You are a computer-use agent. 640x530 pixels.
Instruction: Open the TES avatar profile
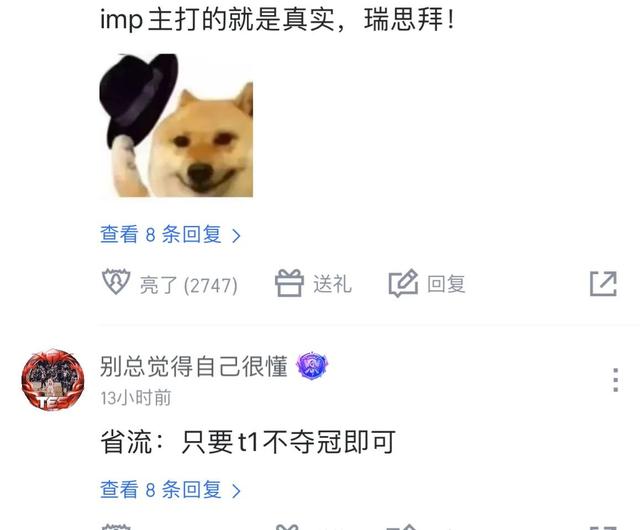52,381
